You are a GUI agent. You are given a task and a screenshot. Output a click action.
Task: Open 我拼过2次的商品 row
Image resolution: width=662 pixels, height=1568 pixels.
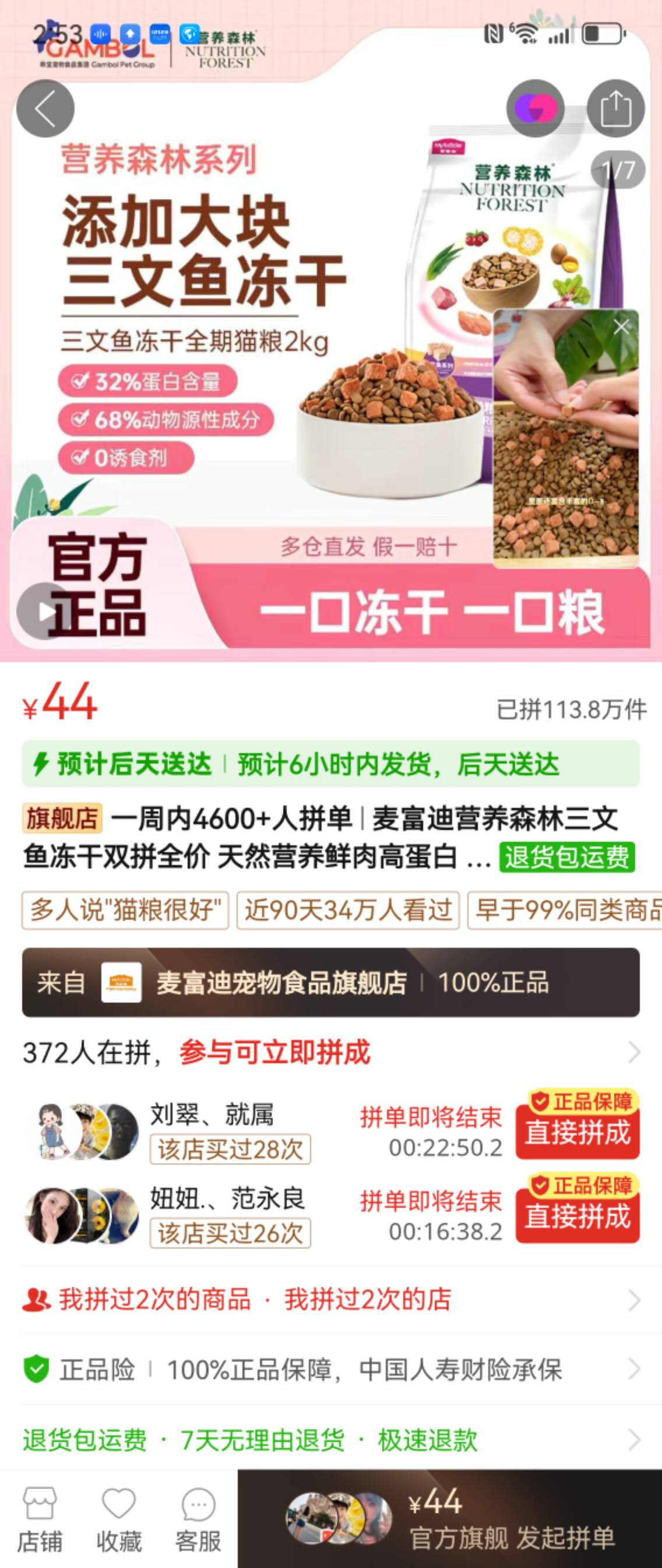click(x=155, y=1299)
